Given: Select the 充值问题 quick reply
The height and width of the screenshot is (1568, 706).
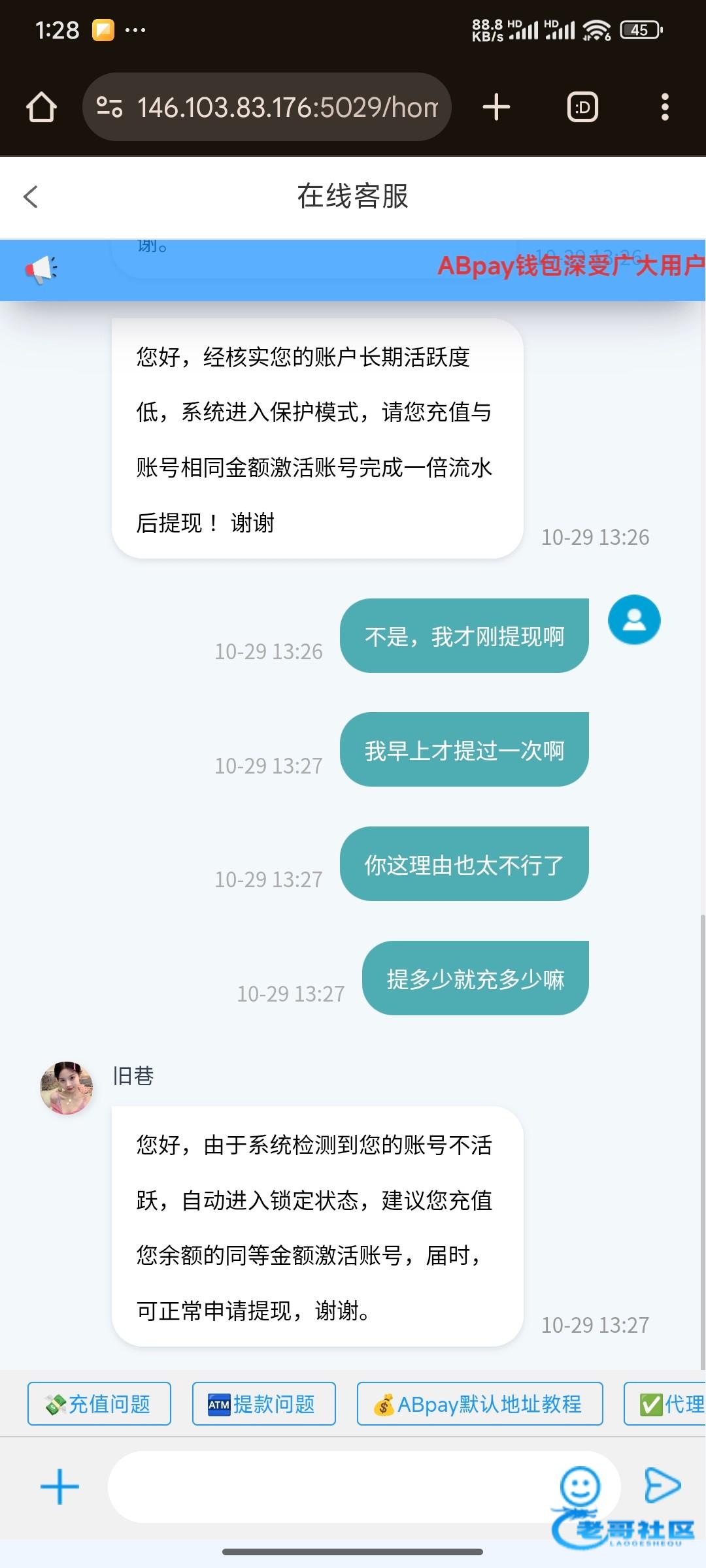Looking at the screenshot, I should tap(99, 1403).
